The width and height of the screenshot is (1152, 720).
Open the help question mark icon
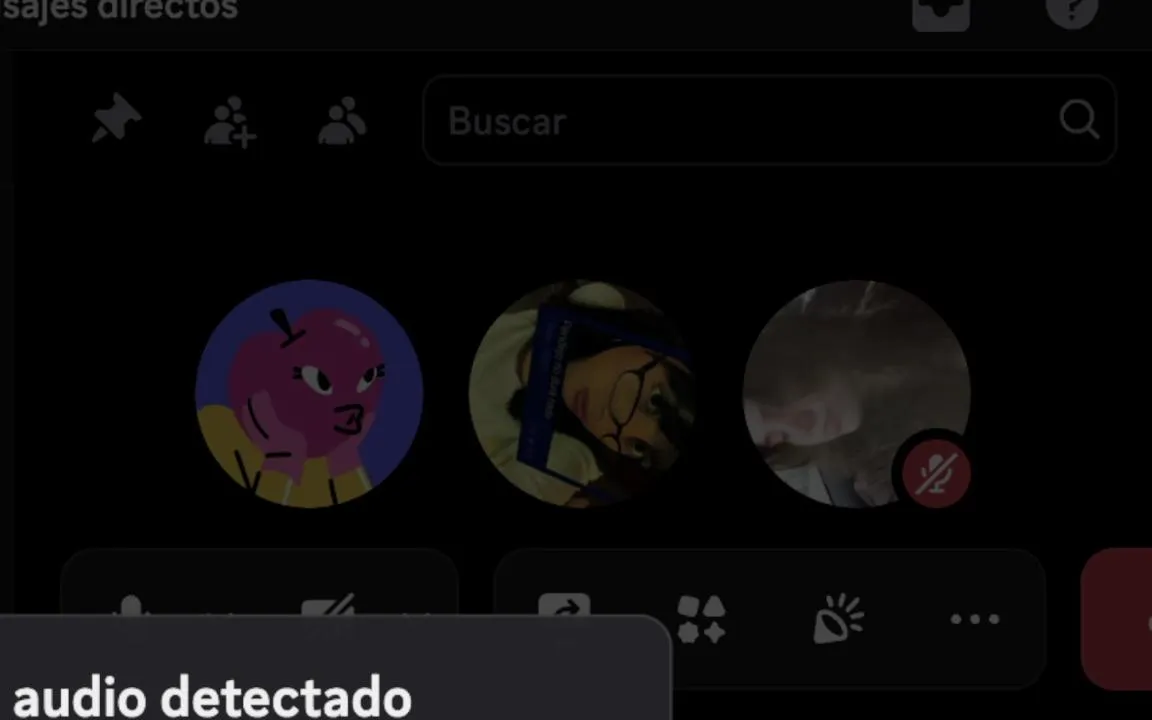(x=1071, y=10)
